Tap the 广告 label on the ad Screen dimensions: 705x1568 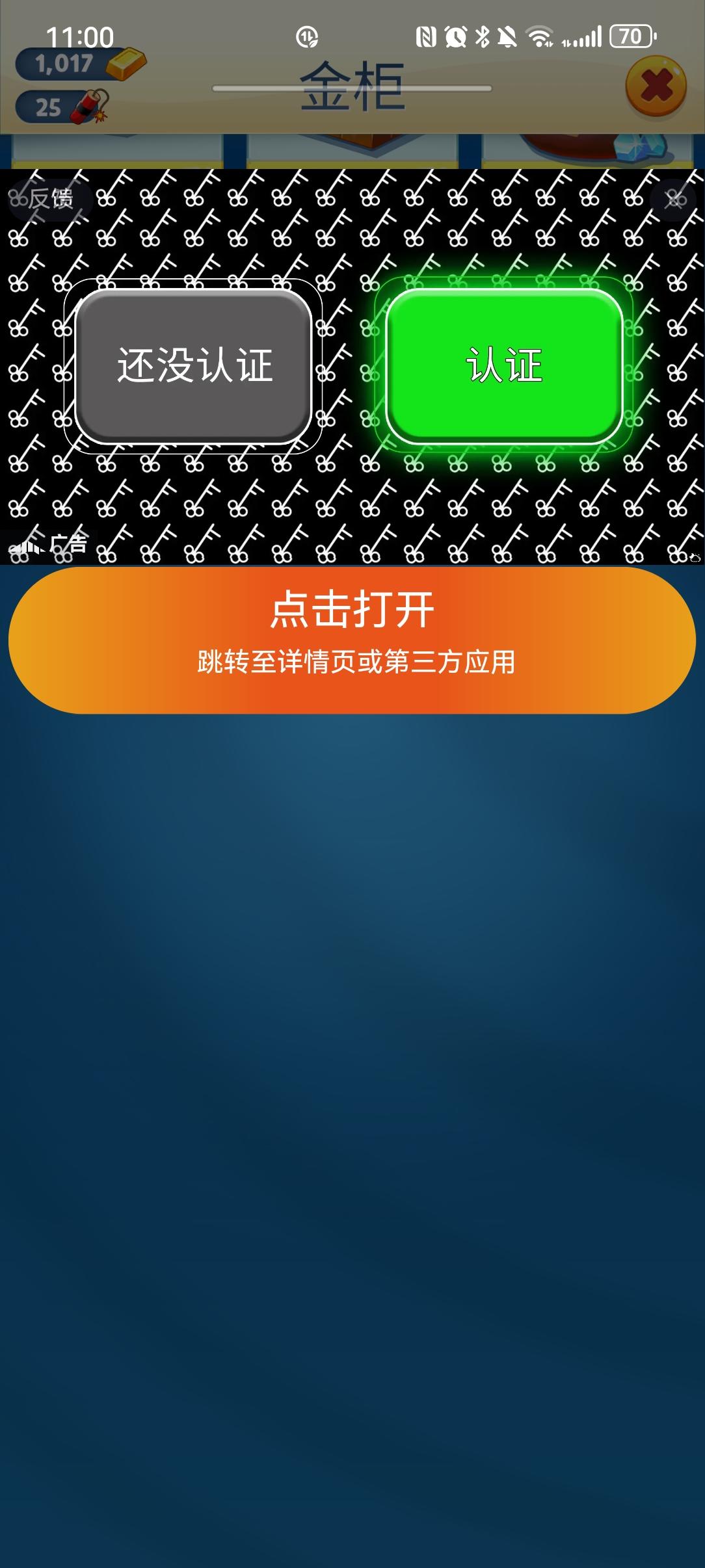[68, 546]
